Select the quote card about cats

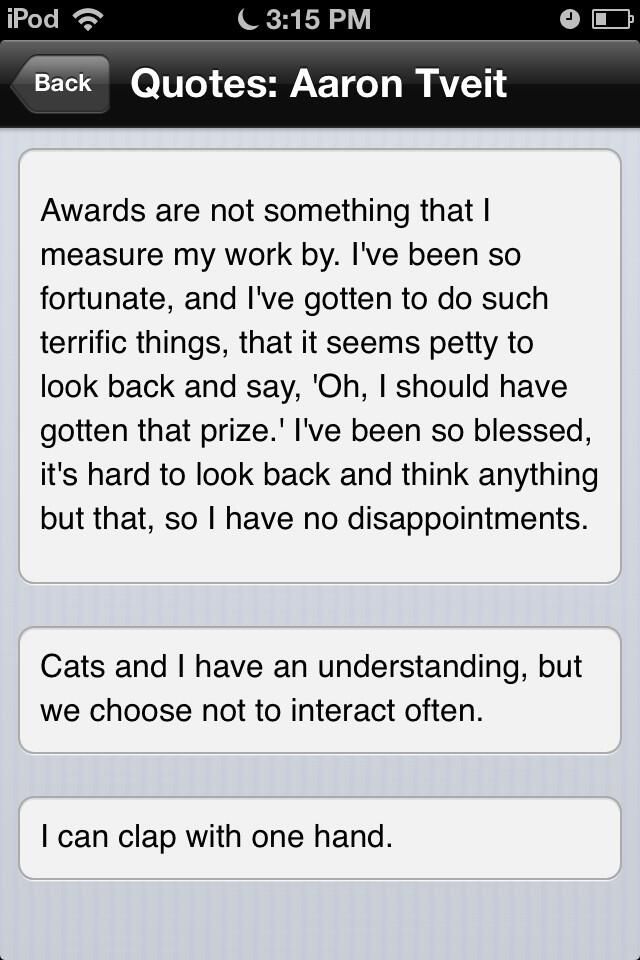coord(320,689)
